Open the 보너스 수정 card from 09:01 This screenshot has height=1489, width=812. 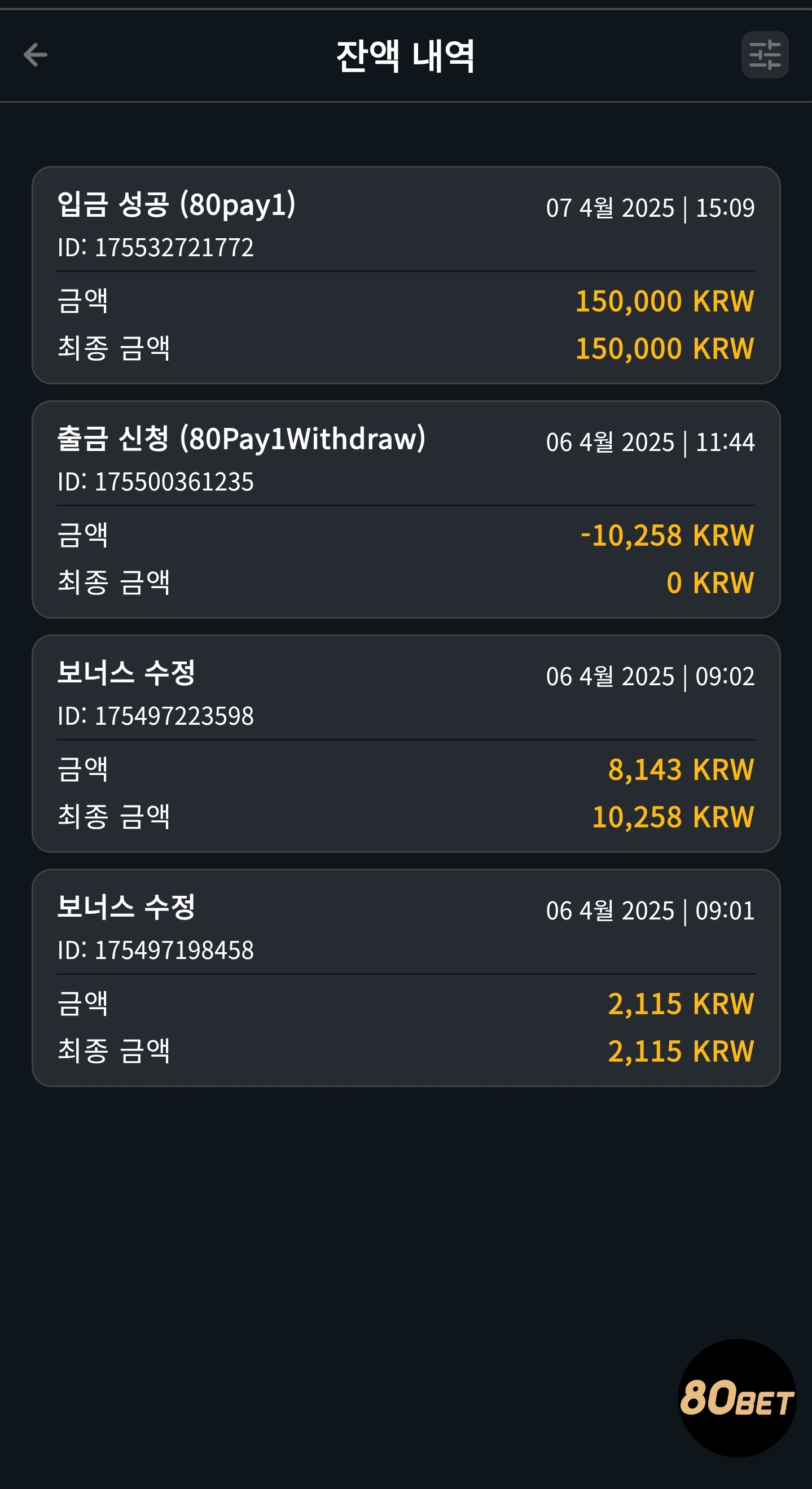pyautogui.click(x=406, y=978)
